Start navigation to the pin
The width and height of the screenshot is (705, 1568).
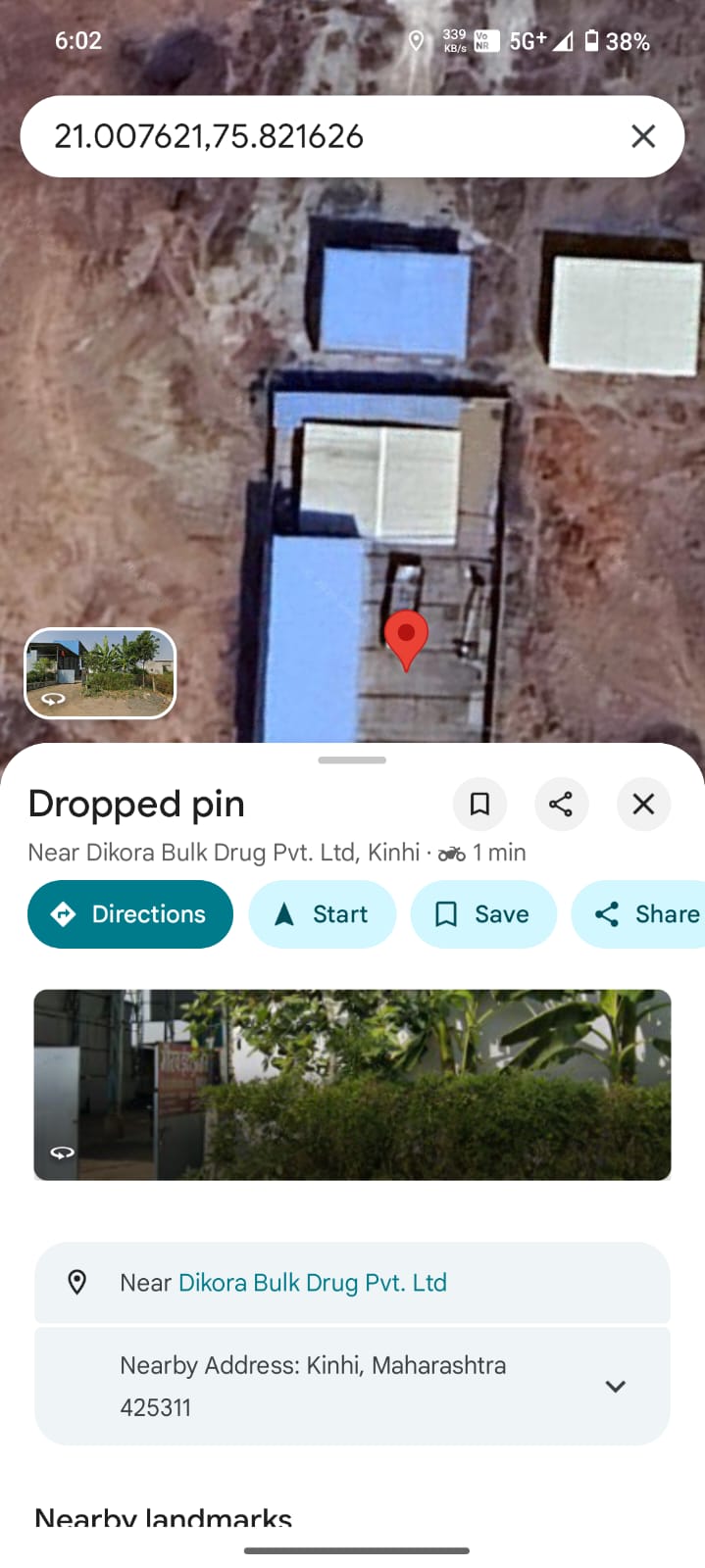coord(322,914)
